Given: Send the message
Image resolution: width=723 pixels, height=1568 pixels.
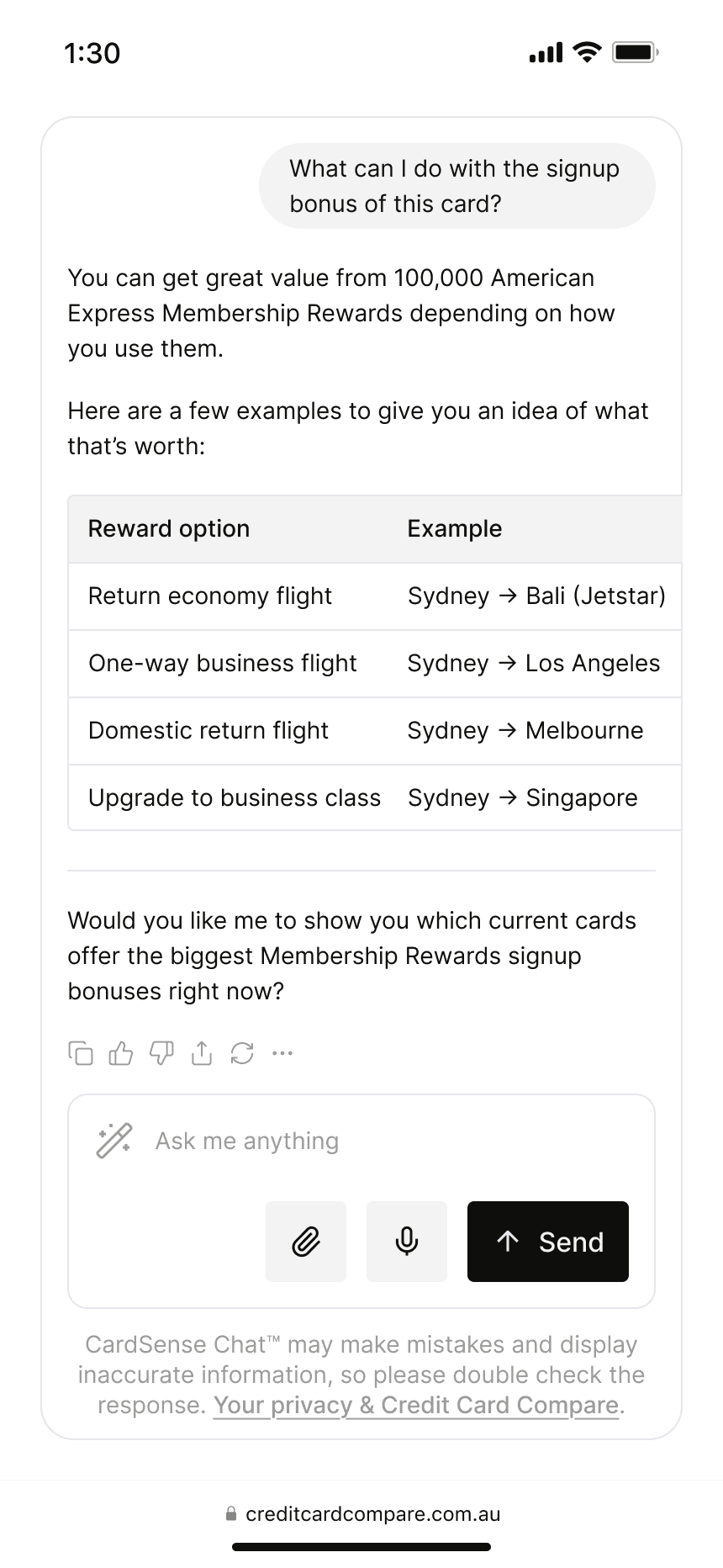Looking at the screenshot, I should click(548, 1242).
